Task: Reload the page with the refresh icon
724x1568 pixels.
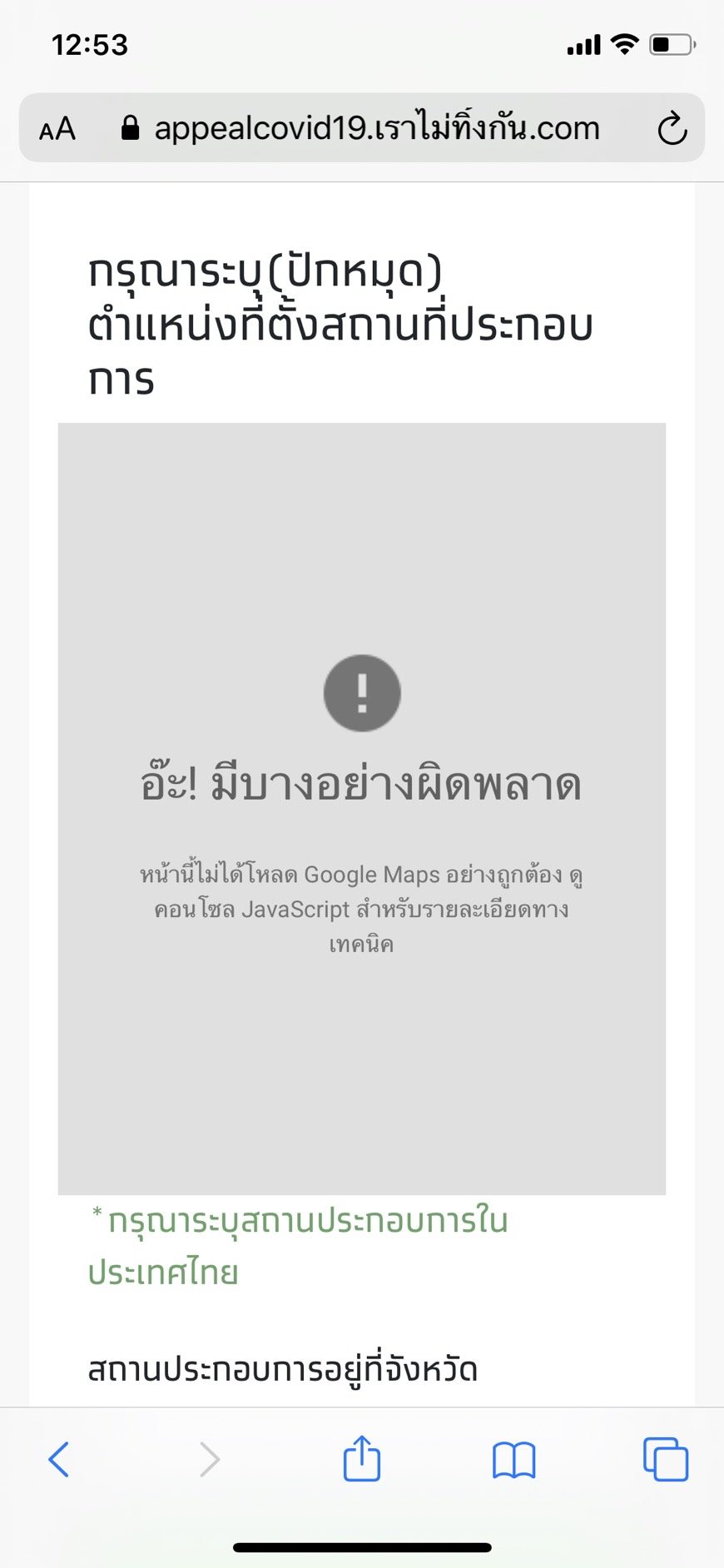Action: (x=671, y=129)
